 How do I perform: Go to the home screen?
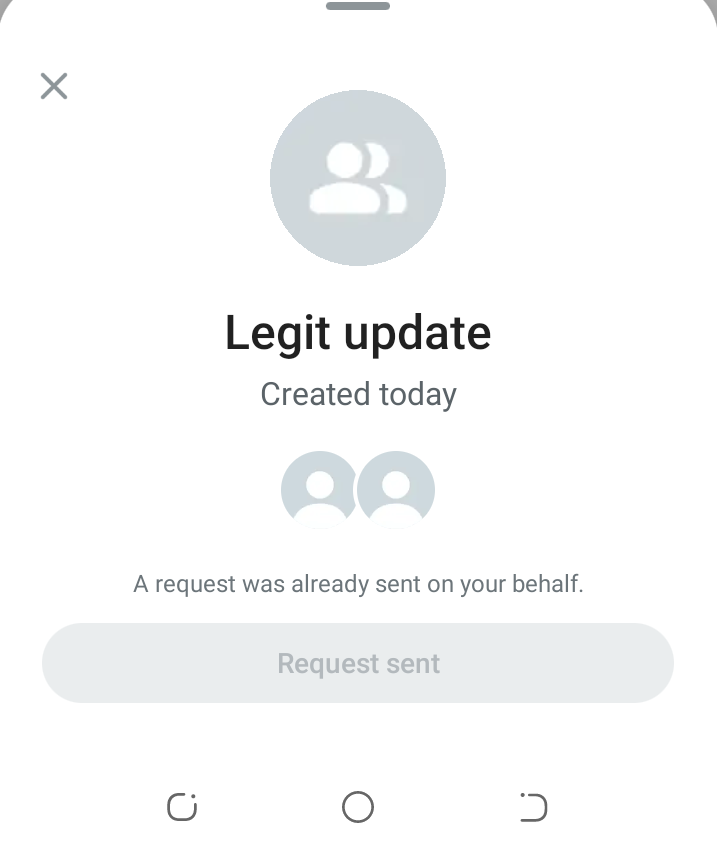(358, 807)
